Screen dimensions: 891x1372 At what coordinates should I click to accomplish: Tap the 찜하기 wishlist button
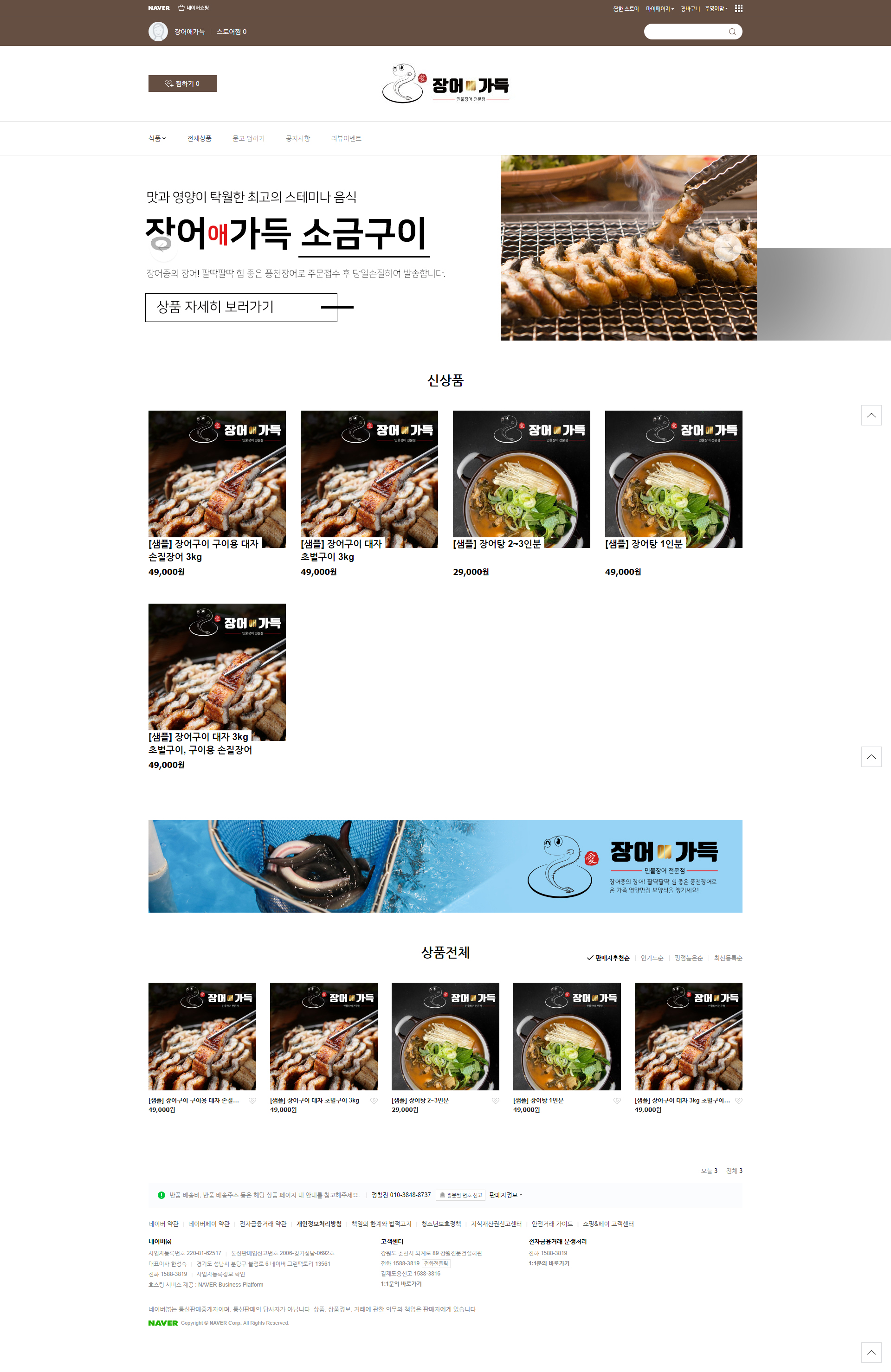point(182,84)
